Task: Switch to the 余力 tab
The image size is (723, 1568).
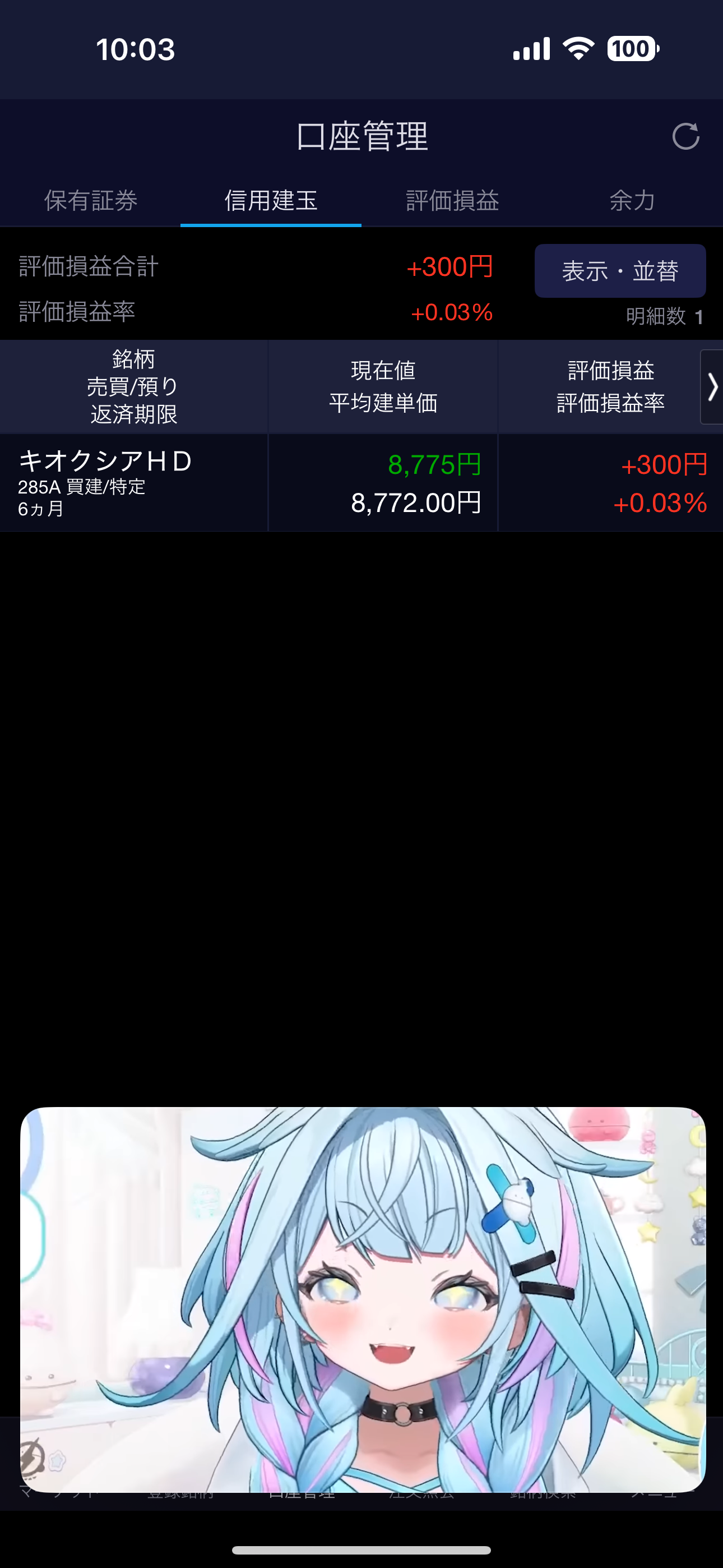Action: click(x=632, y=200)
